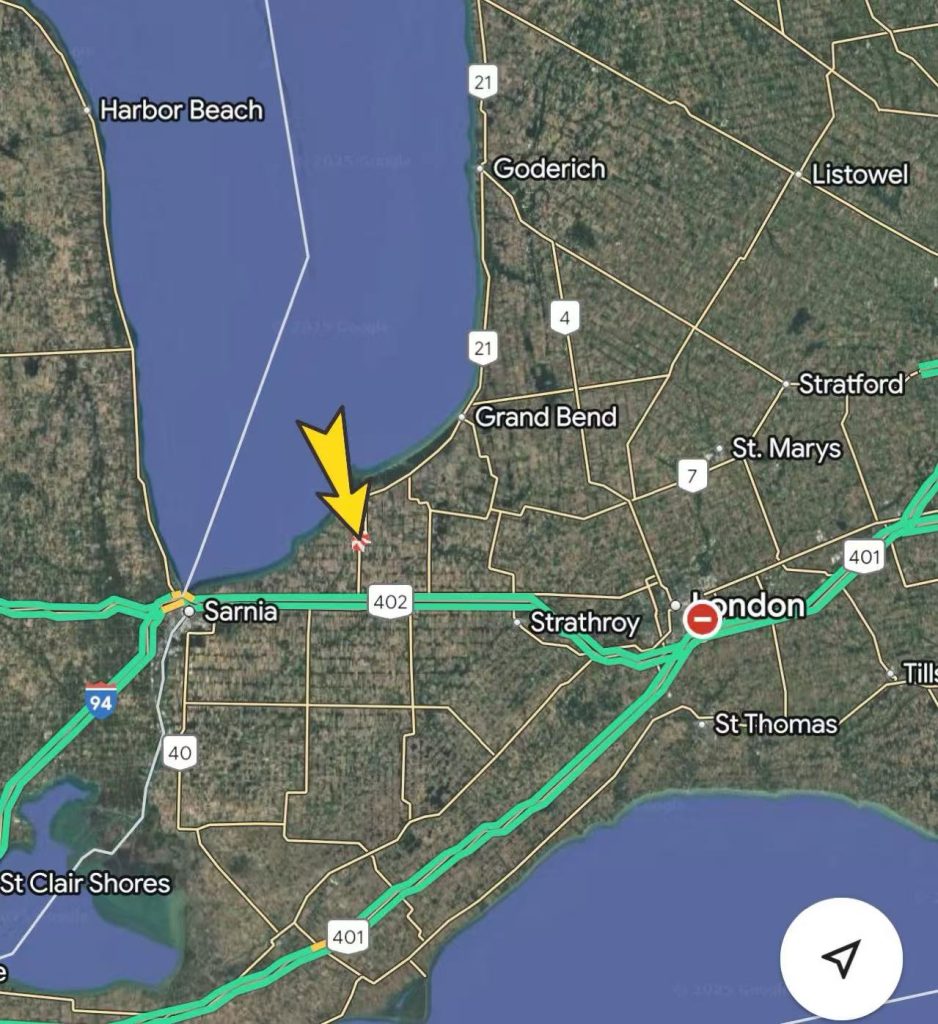Tap the my-location arrow button
The width and height of the screenshot is (938, 1024).
(841, 957)
